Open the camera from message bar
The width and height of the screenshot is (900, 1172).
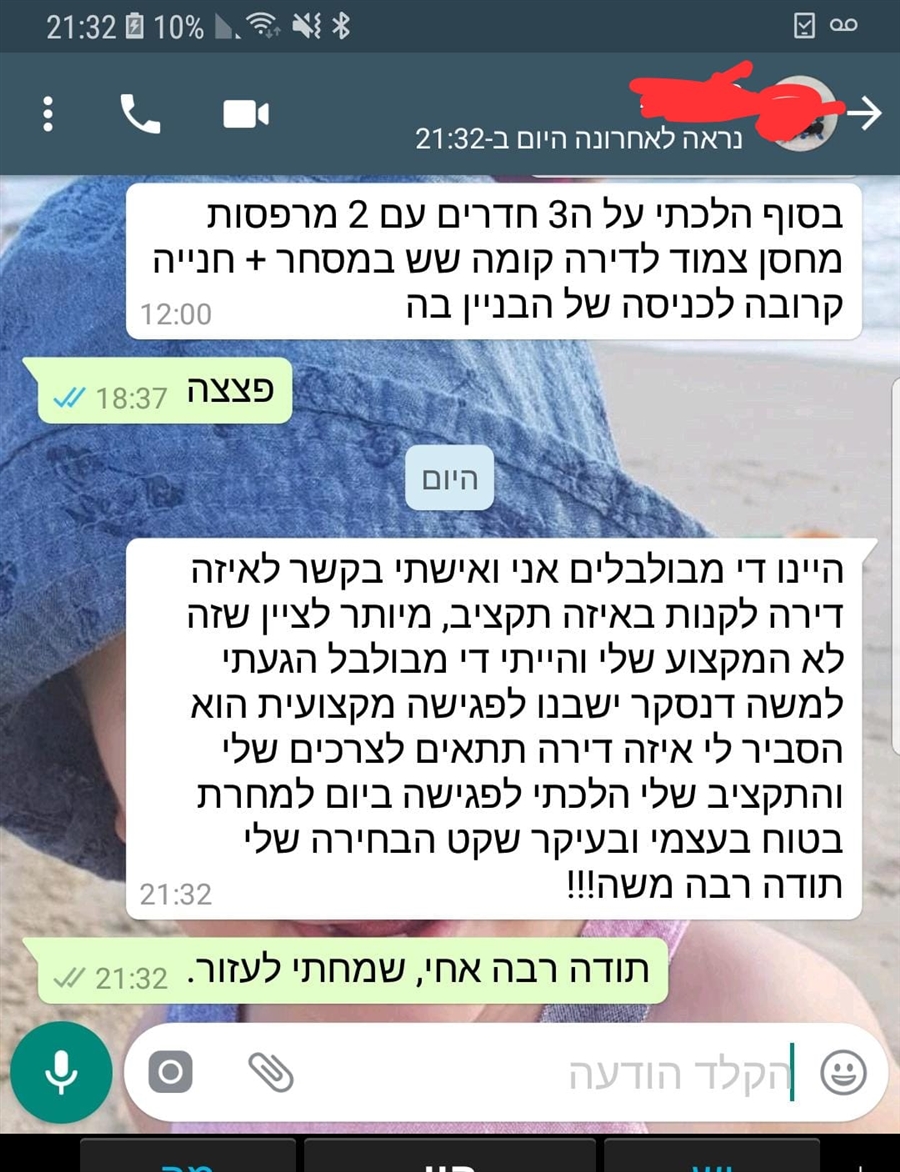coord(170,1074)
